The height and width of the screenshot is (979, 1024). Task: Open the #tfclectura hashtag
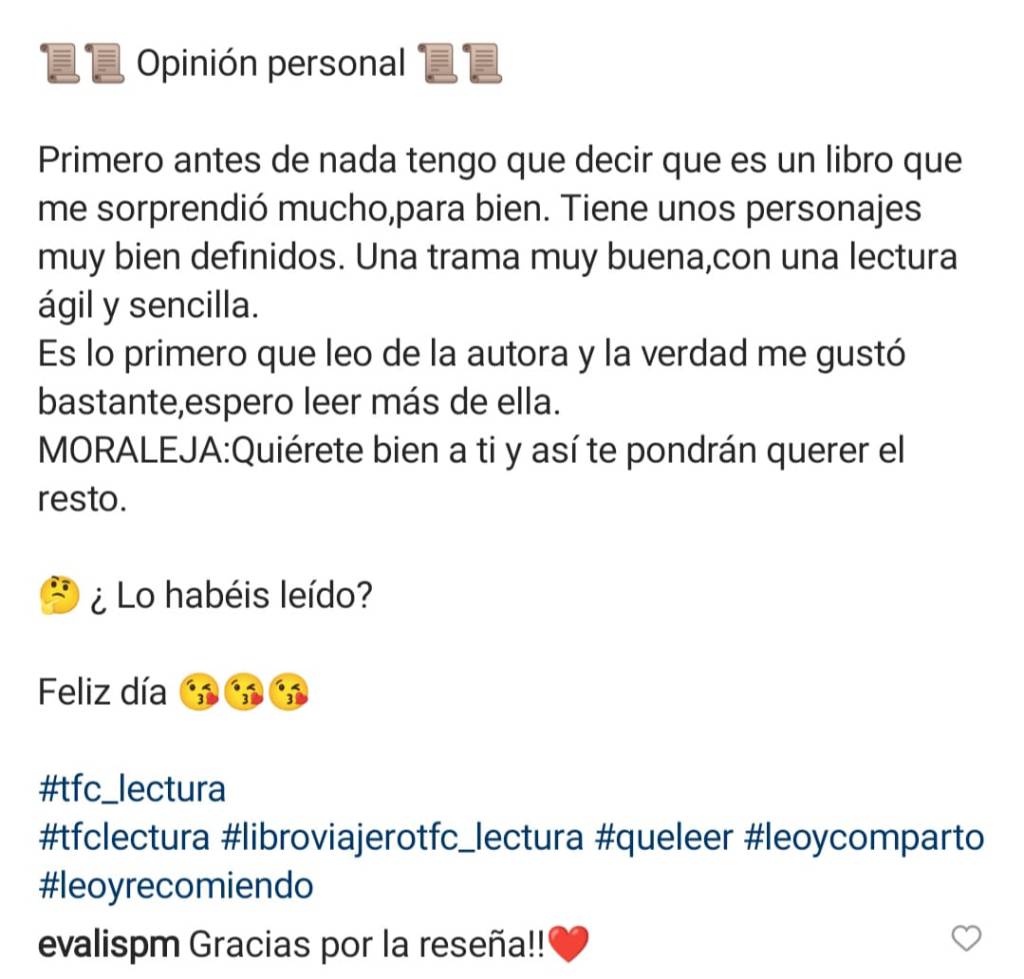tap(124, 837)
